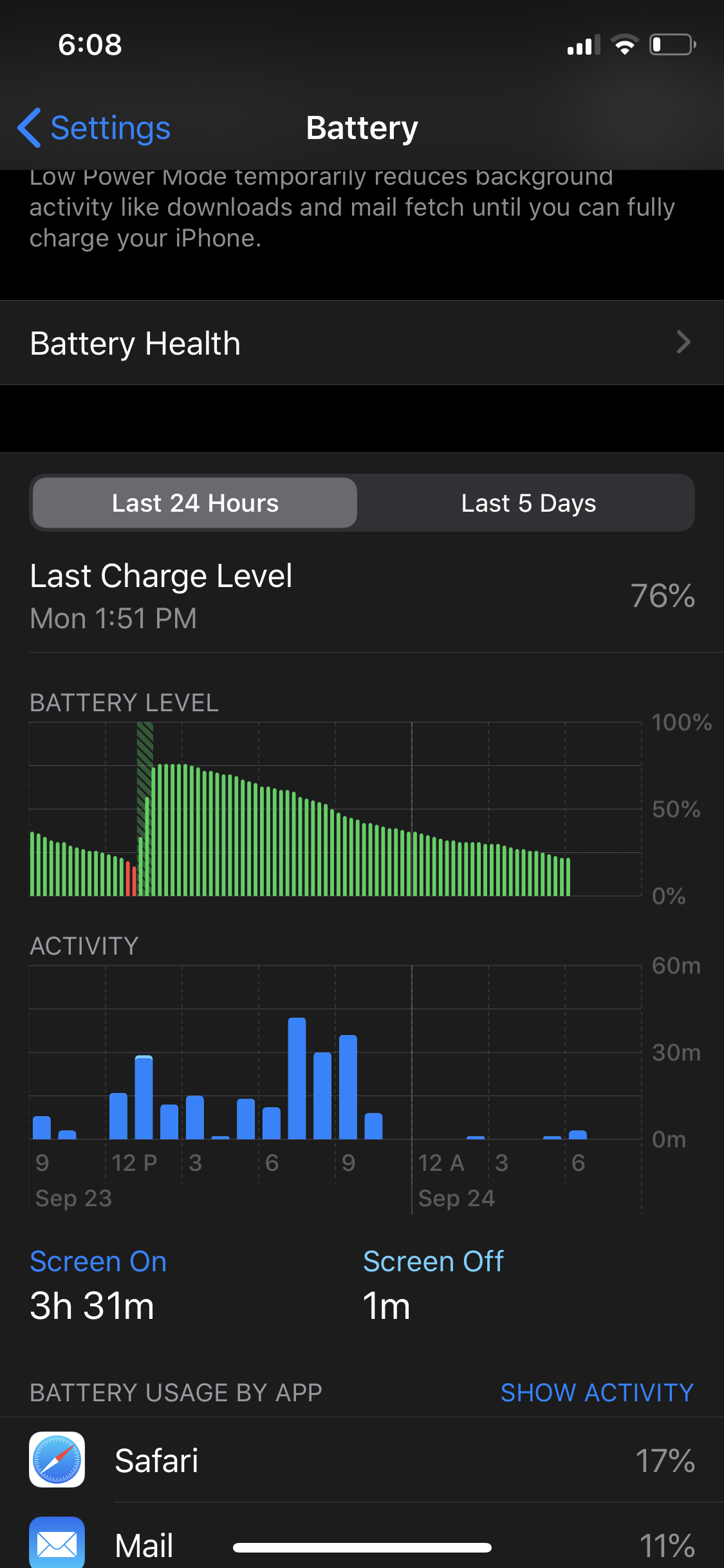Open Safari battery usage row
Image resolution: width=724 pixels, height=1568 pixels.
(362, 1460)
